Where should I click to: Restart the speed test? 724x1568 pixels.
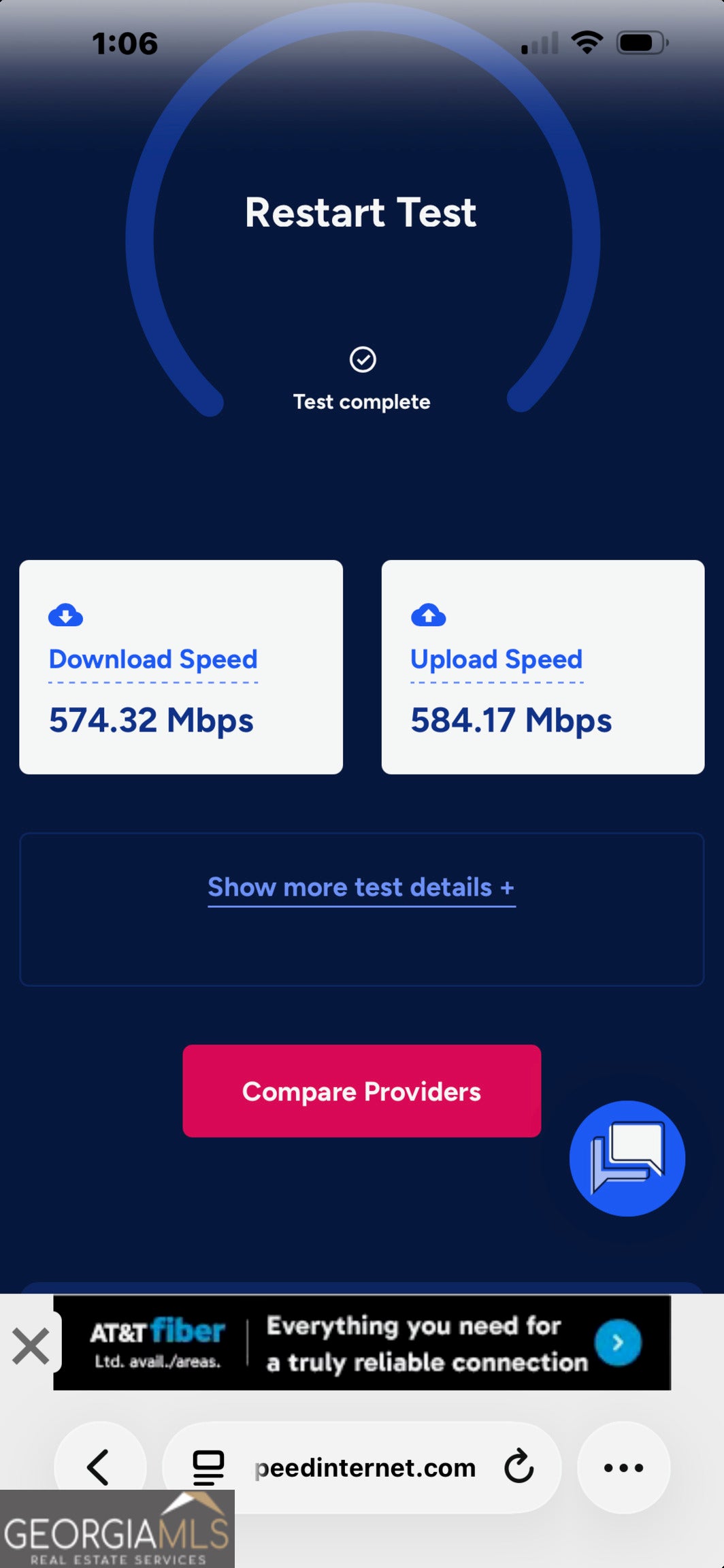(361, 212)
